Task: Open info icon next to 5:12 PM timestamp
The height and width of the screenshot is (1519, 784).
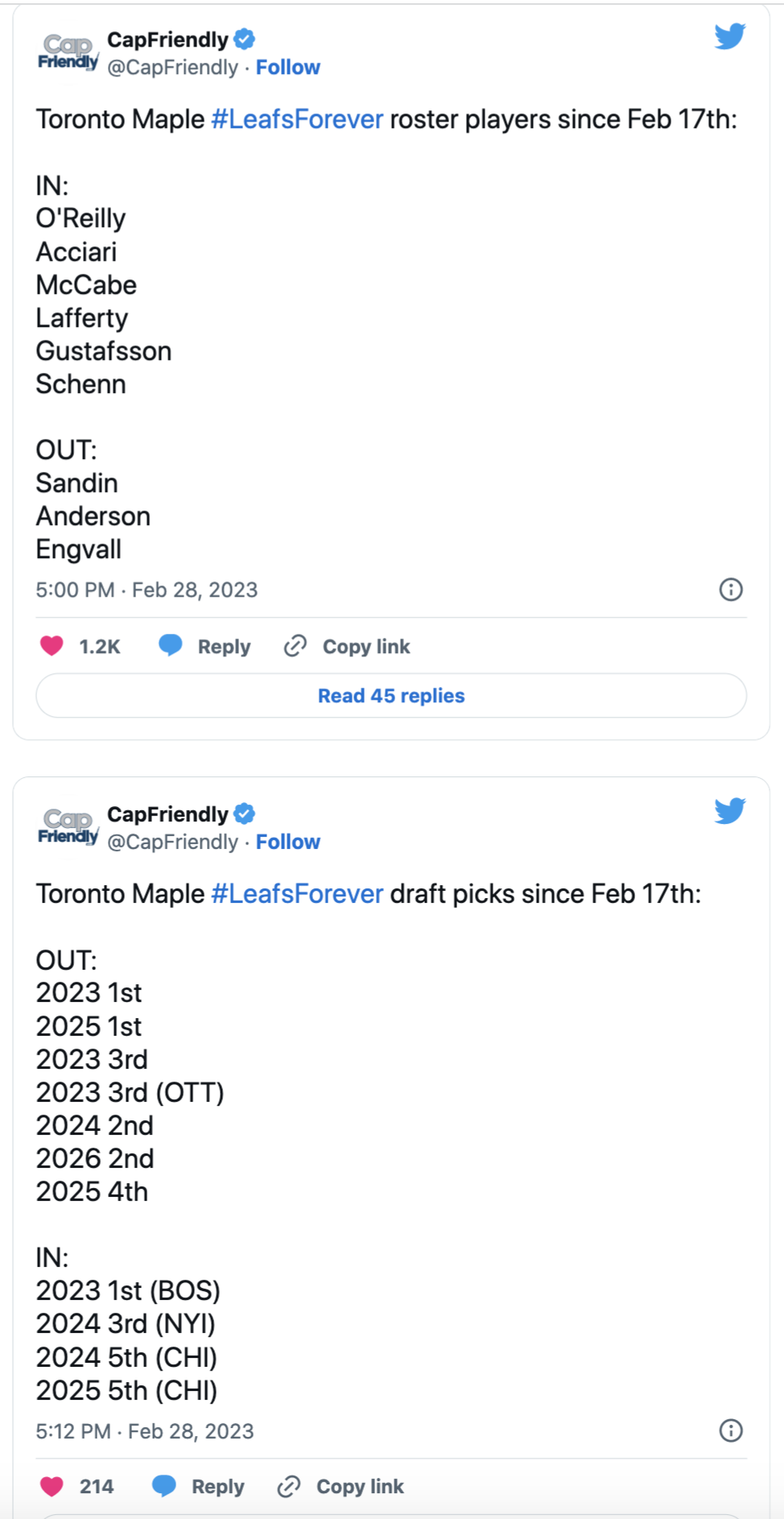Action: [x=731, y=1430]
